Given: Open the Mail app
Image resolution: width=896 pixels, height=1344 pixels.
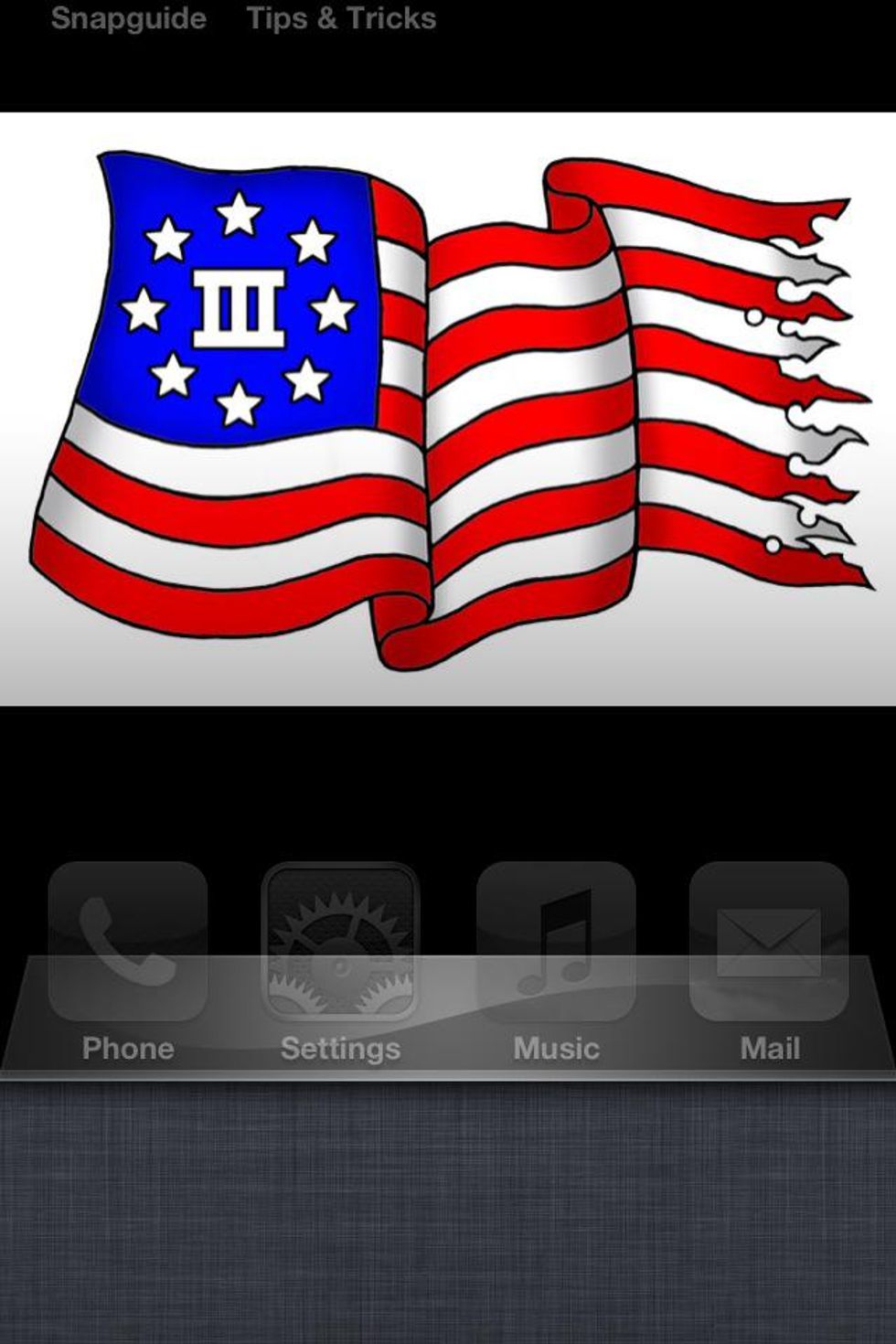Looking at the screenshot, I should tap(769, 942).
